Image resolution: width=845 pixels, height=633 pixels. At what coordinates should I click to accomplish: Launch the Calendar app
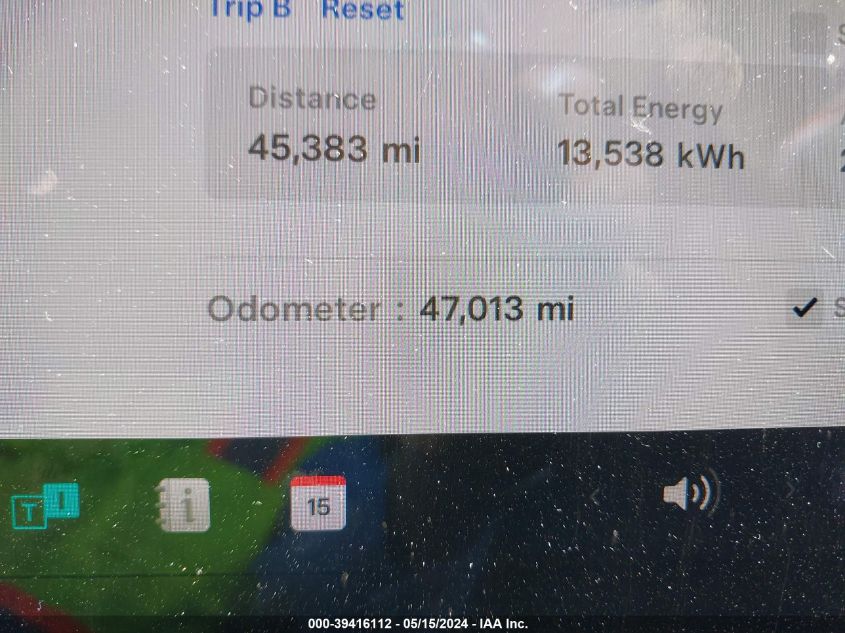click(318, 503)
